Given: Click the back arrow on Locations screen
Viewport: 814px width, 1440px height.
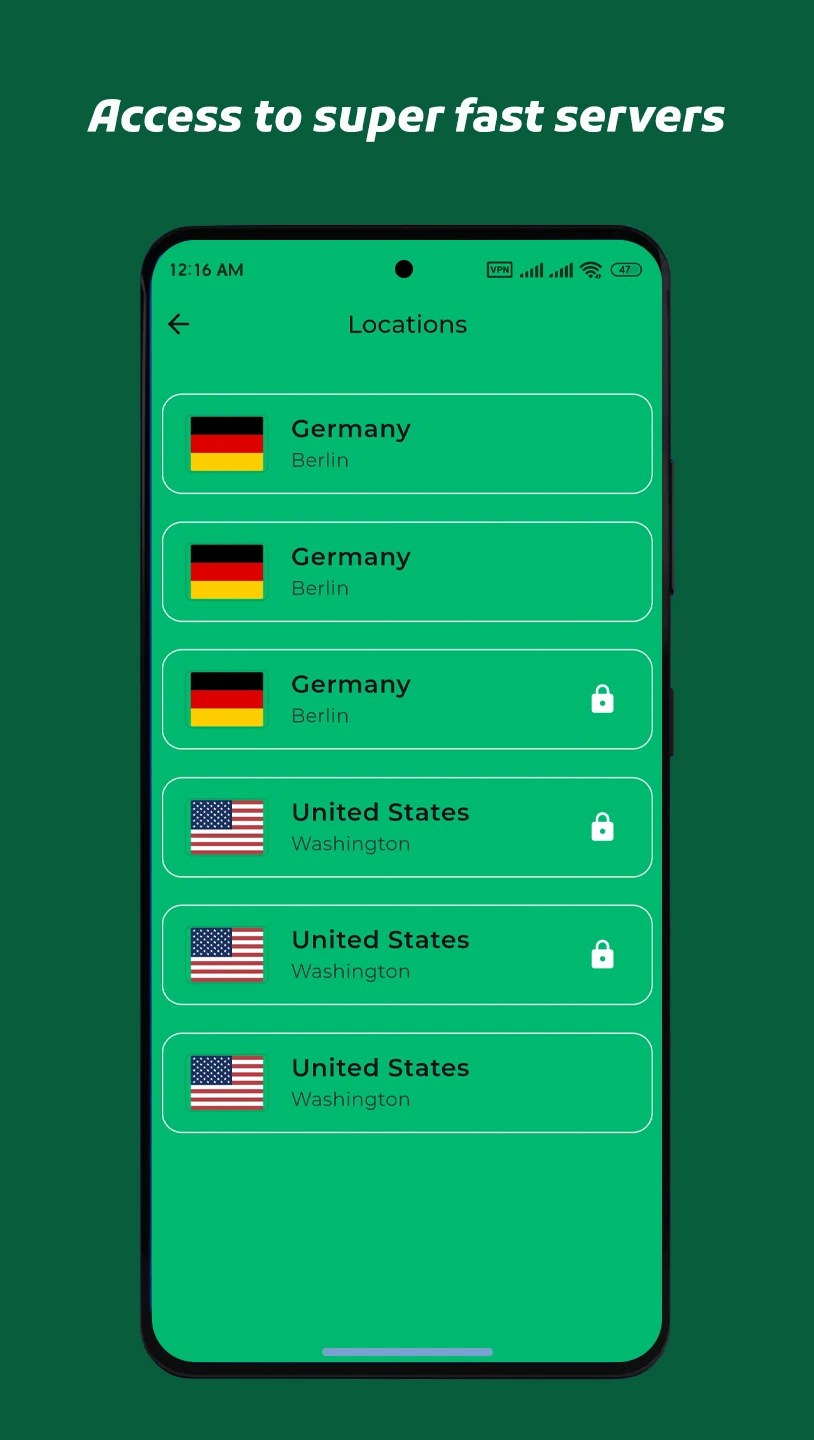Looking at the screenshot, I should (x=178, y=324).
